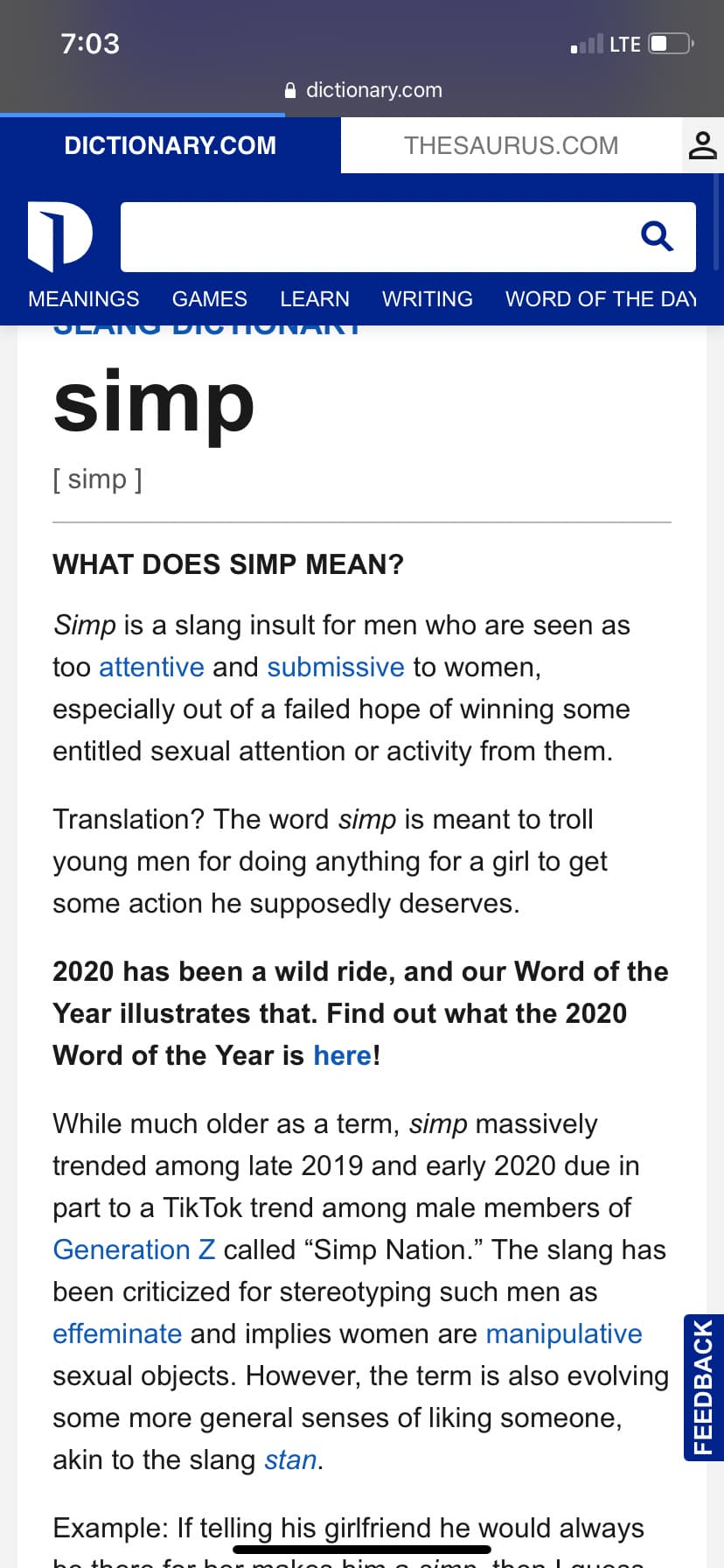The height and width of the screenshot is (1568, 724).
Task: Tap the Dictionary.com logo
Action: click(60, 236)
